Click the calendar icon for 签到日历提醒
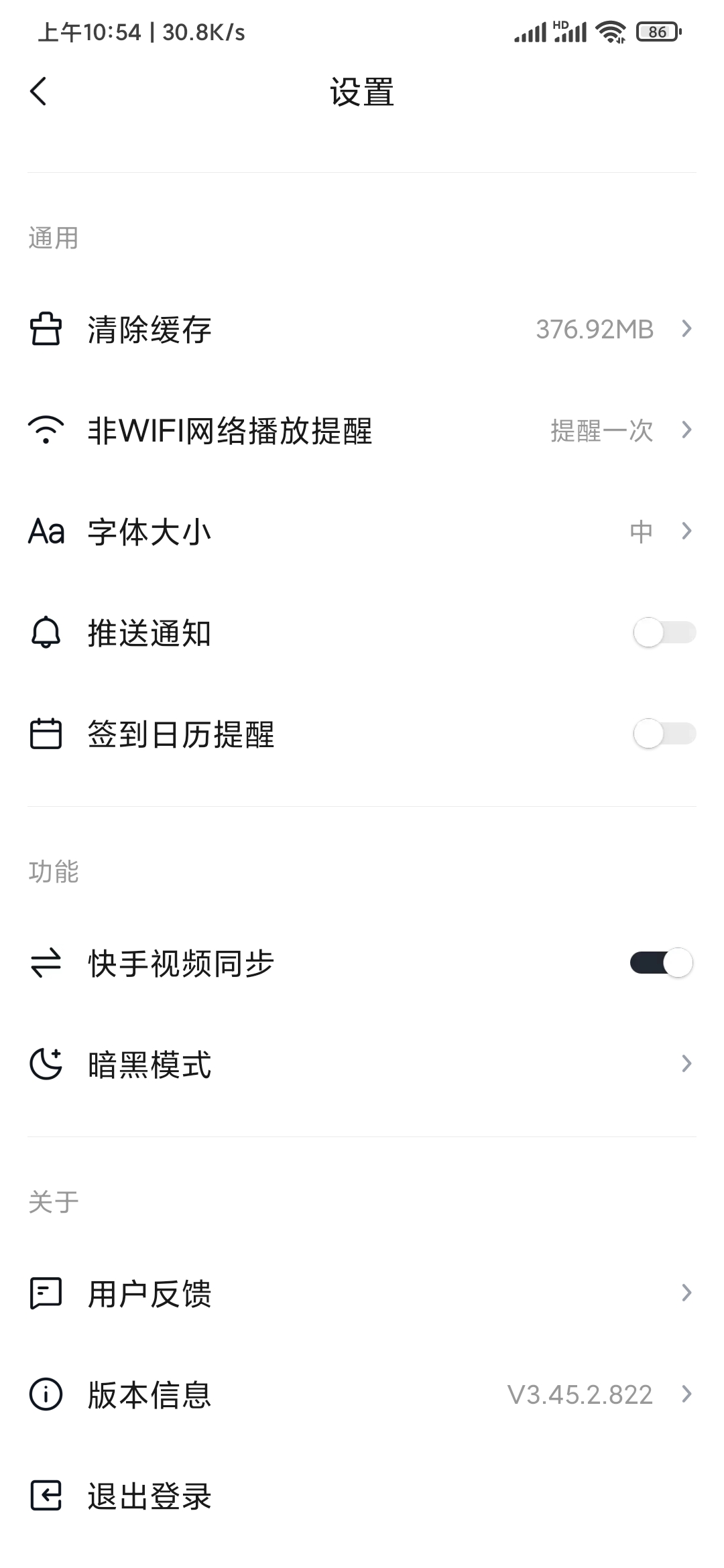 click(x=45, y=735)
